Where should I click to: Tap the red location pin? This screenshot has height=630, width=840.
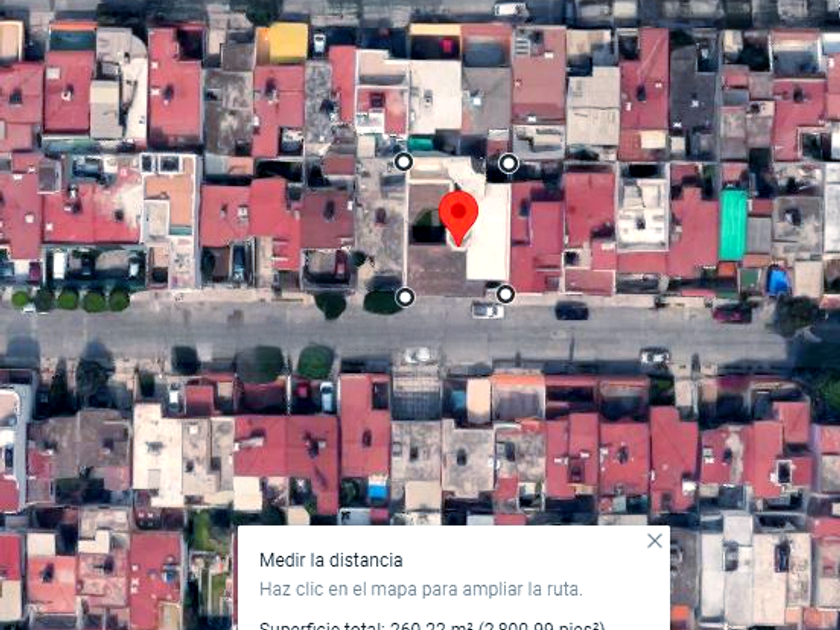pos(459,217)
